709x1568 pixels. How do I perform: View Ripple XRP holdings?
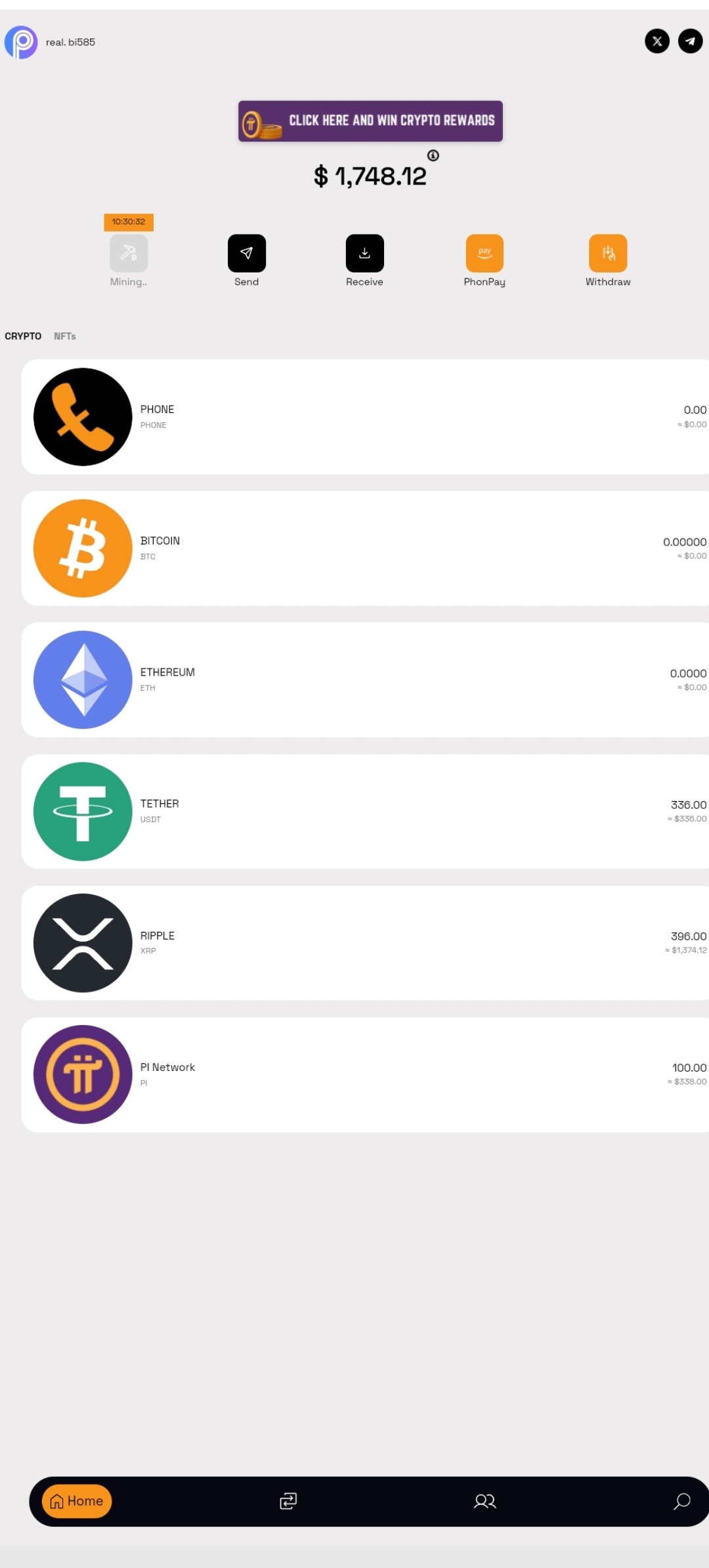[x=365, y=943]
